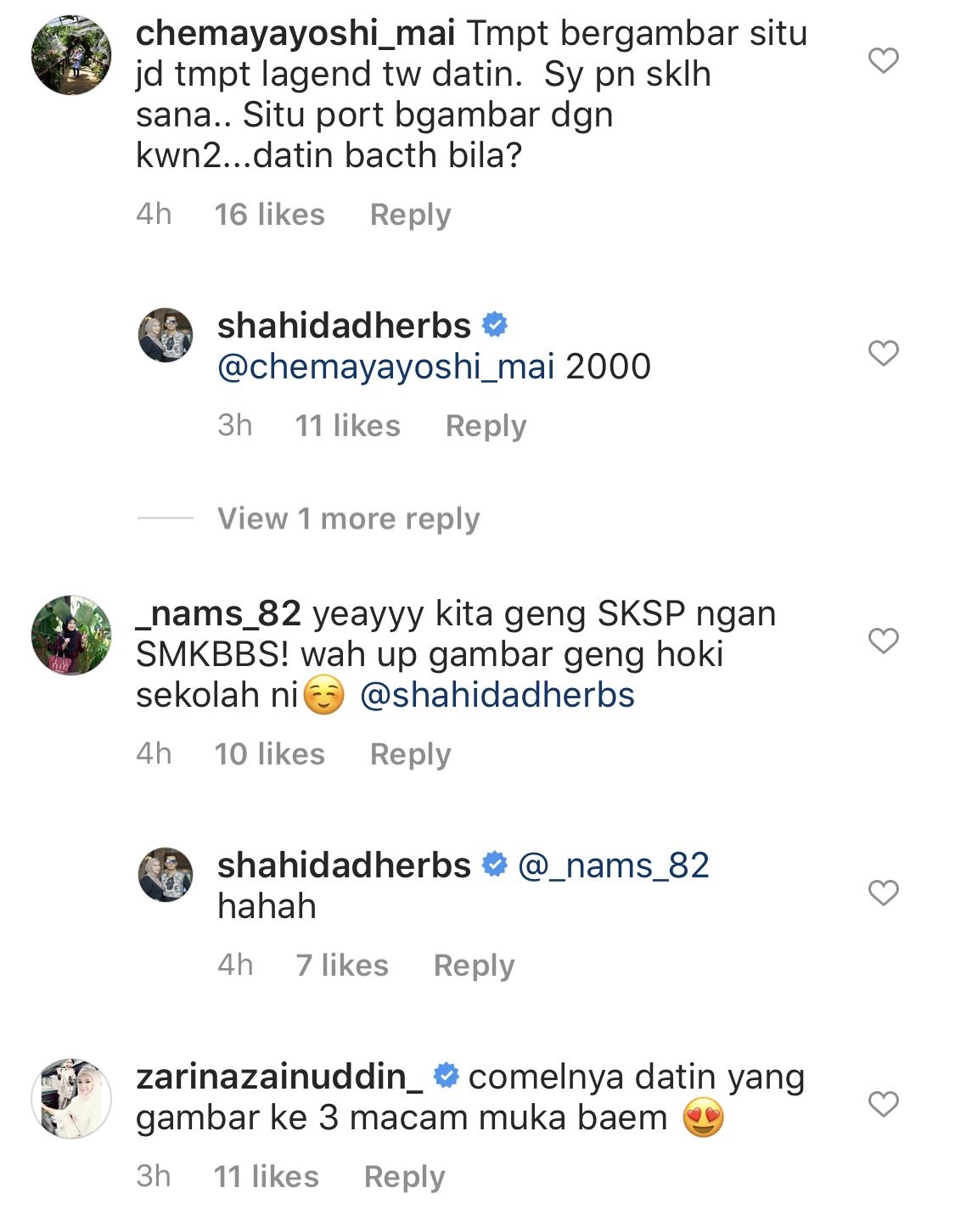This screenshot has height=1232, width=955.
Task: Reply to chemayayoshi_mai's comment
Action: click(x=410, y=215)
